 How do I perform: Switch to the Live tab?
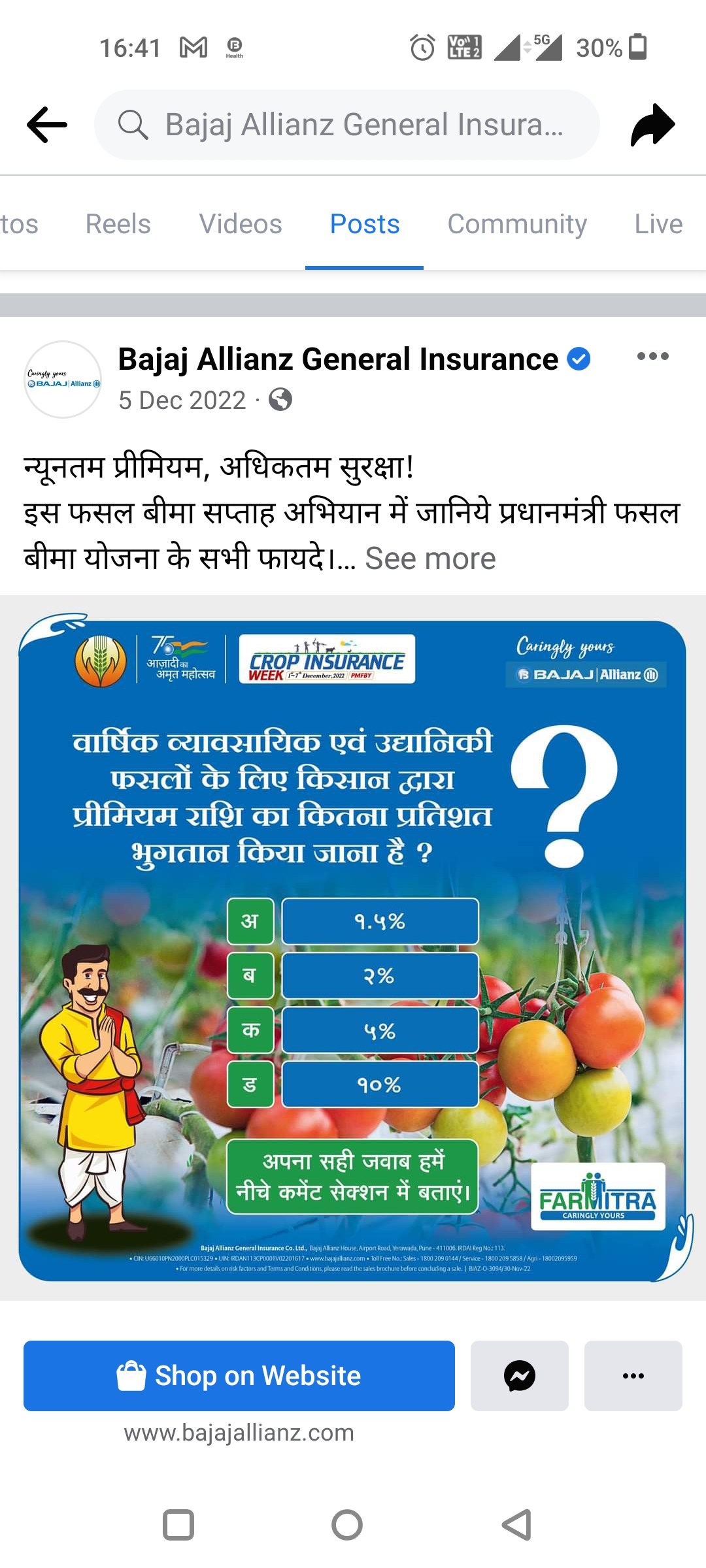click(x=658, y=224)
